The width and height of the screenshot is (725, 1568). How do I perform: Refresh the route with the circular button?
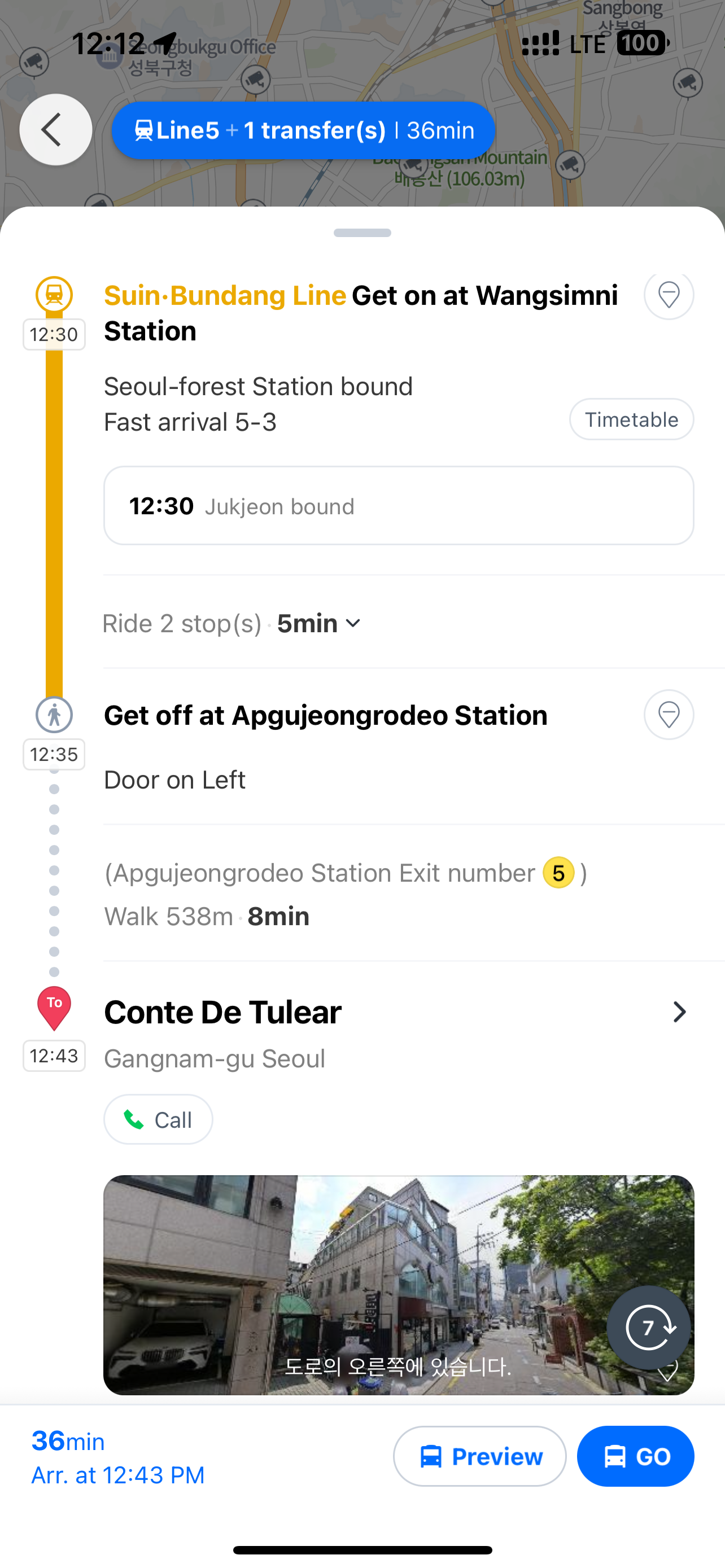click(x=648, y=1328)
